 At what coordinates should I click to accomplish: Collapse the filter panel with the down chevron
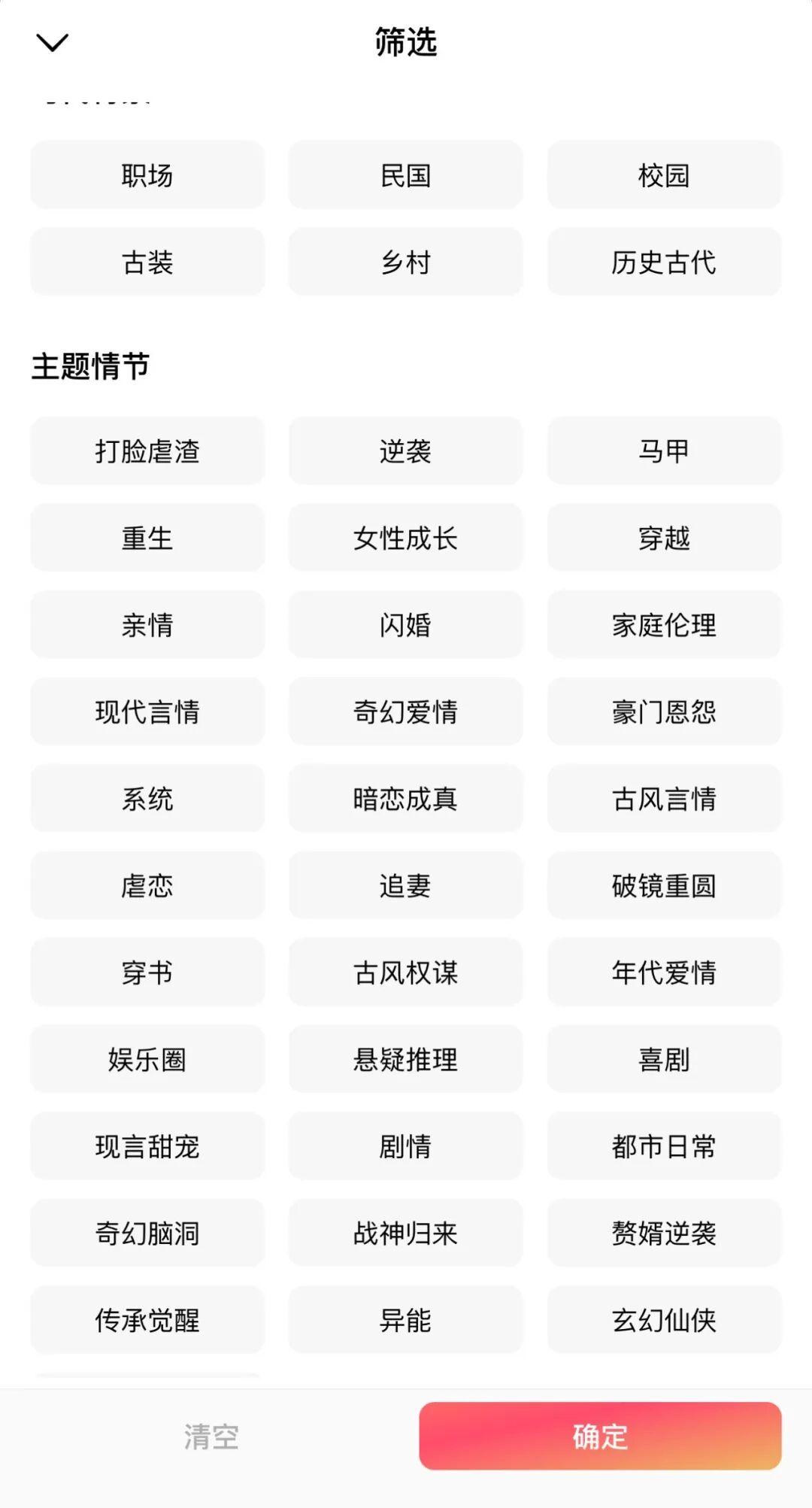[x=53, y=43]
